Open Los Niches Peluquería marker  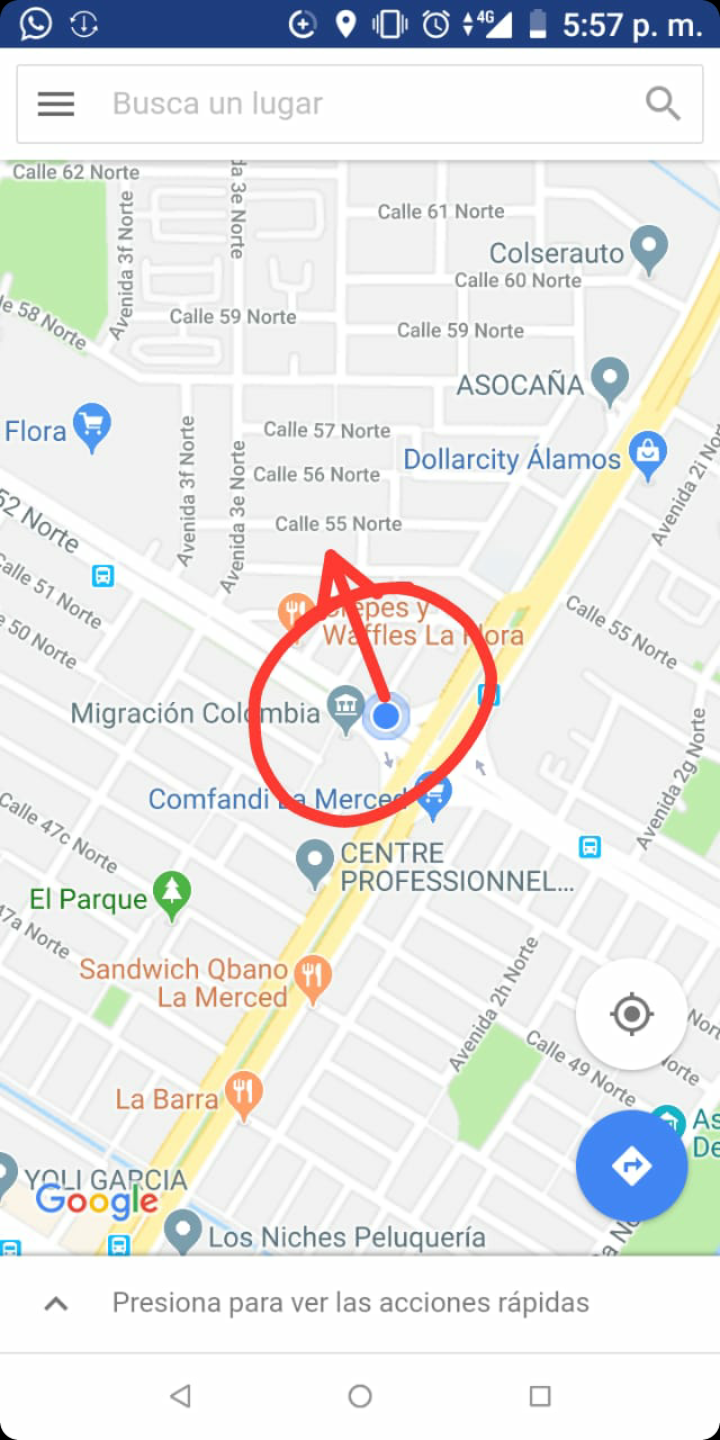(x=183, y=1230)
